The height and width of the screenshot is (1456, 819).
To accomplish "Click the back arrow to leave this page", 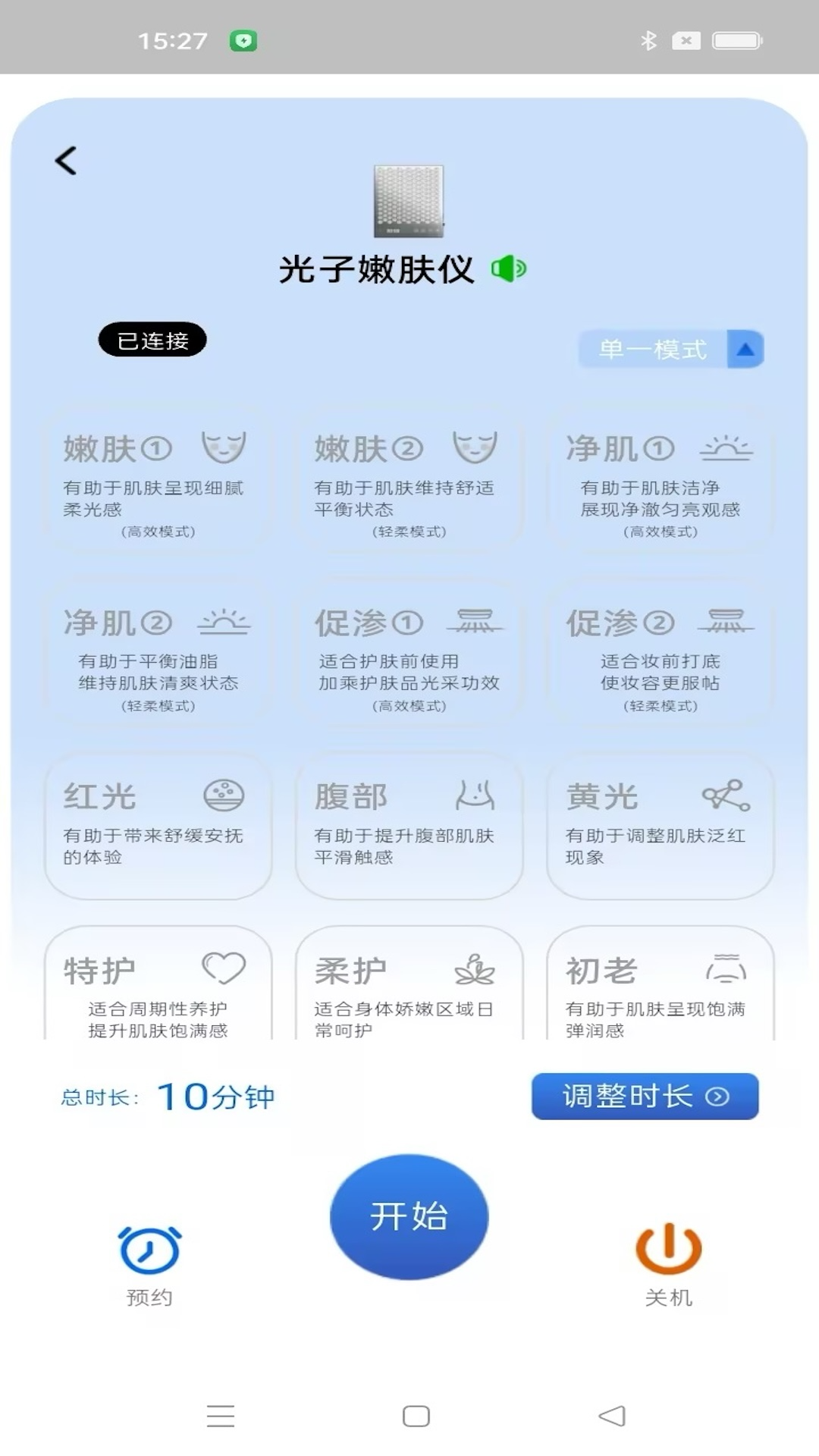I will coord(67,160).
